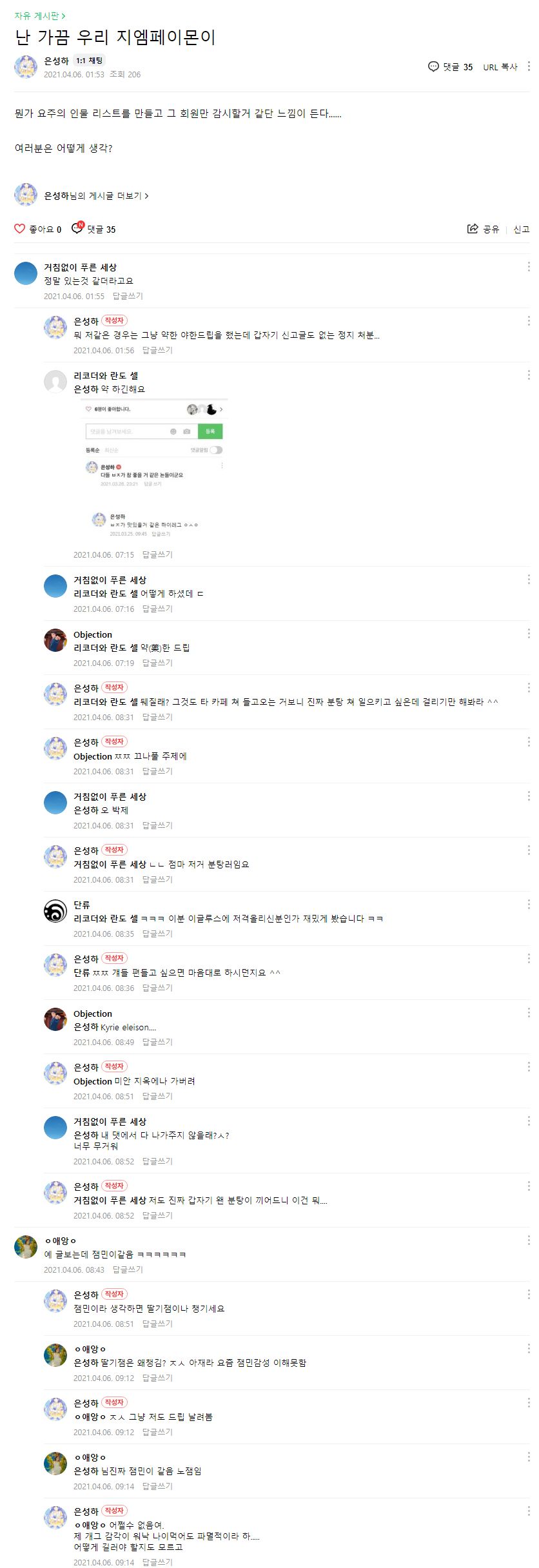
Task: Open the 자유 게시판 board link
Action: [x=39, y=15]
